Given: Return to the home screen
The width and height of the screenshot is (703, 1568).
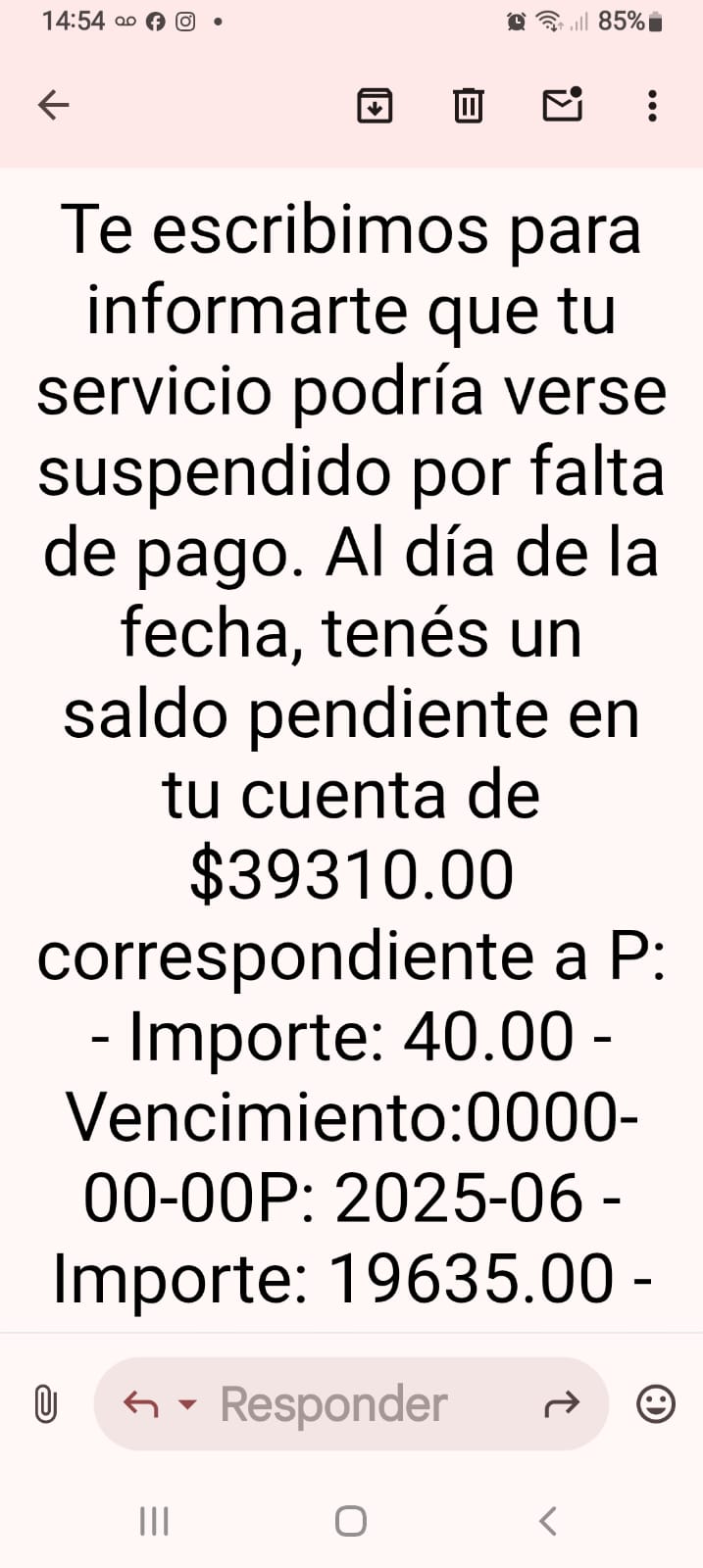Looking at the screenshot, I should (351, 1521).
